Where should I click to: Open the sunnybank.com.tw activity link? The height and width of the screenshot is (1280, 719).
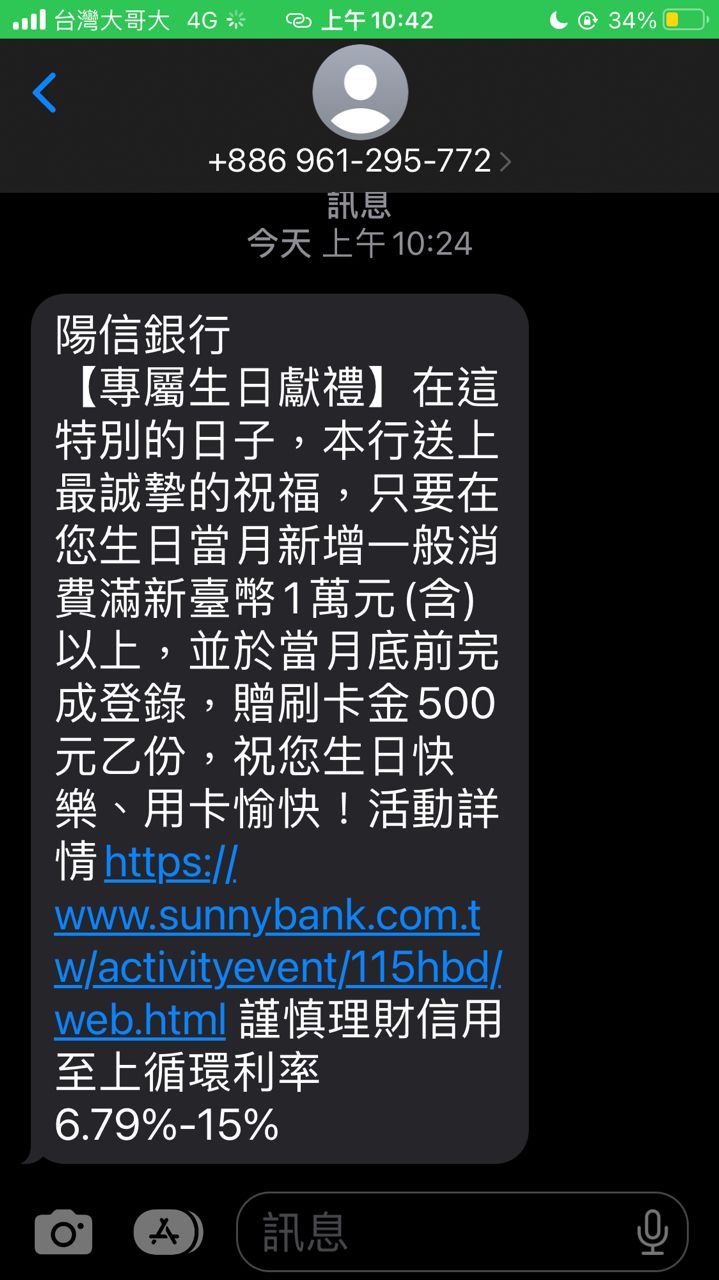pyautogui.click(x=268, y=915)
